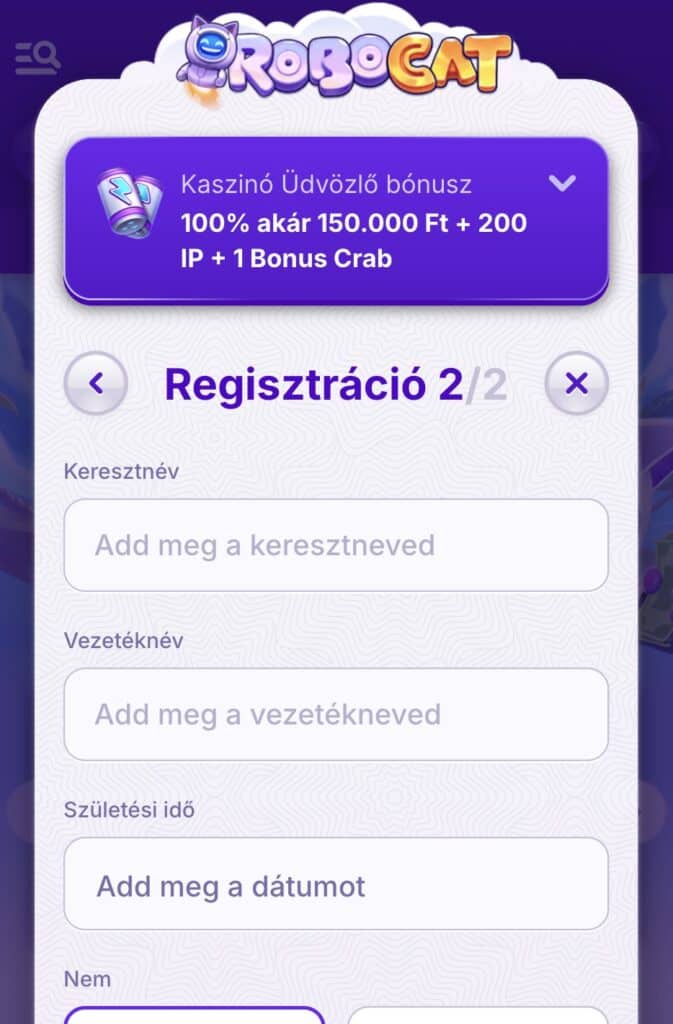Go back to the previous registration step

click(96, 383)
